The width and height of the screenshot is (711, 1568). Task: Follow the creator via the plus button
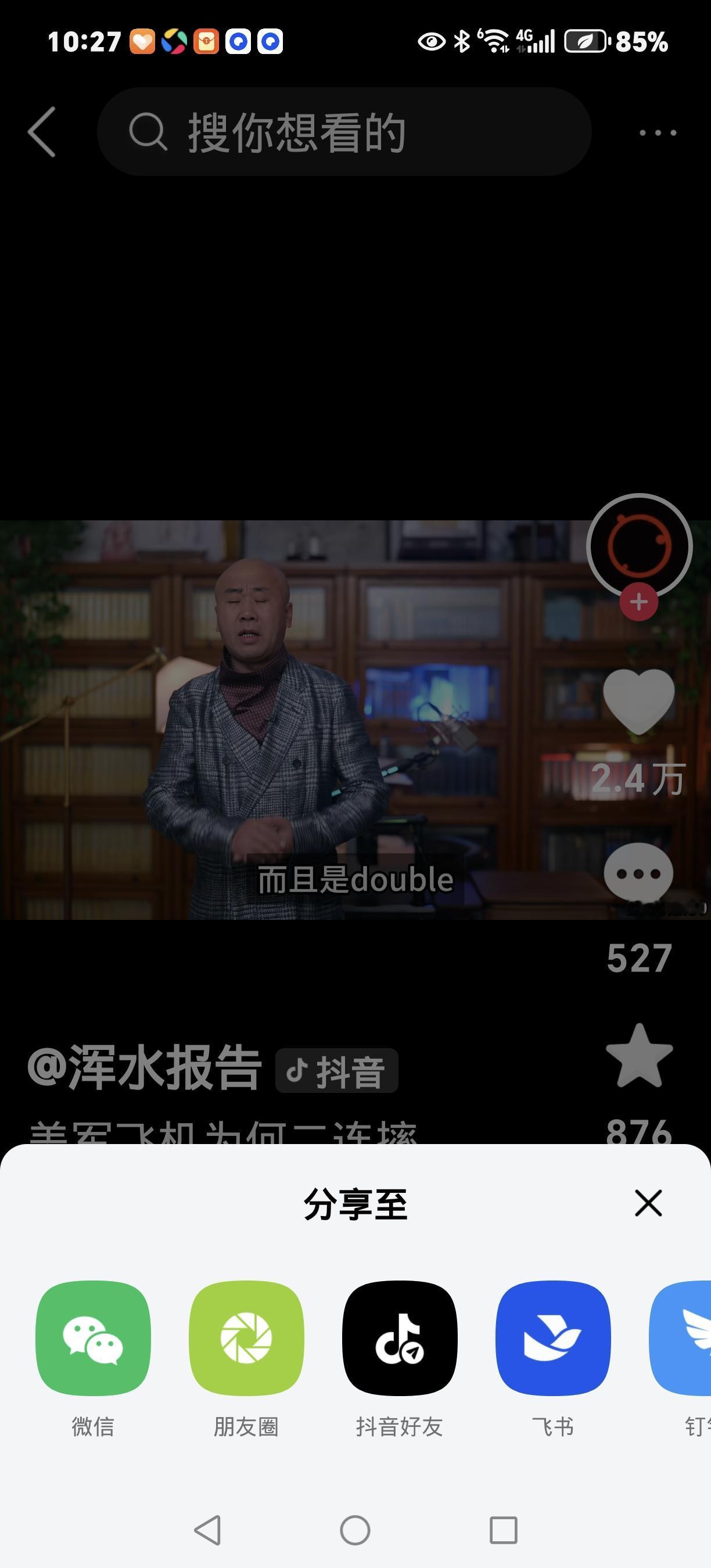tap(639, 601)
